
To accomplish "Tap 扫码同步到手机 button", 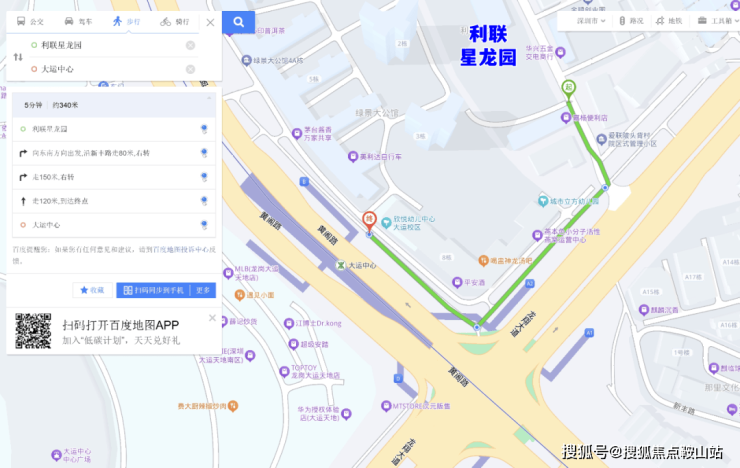I will pos(153,290).
